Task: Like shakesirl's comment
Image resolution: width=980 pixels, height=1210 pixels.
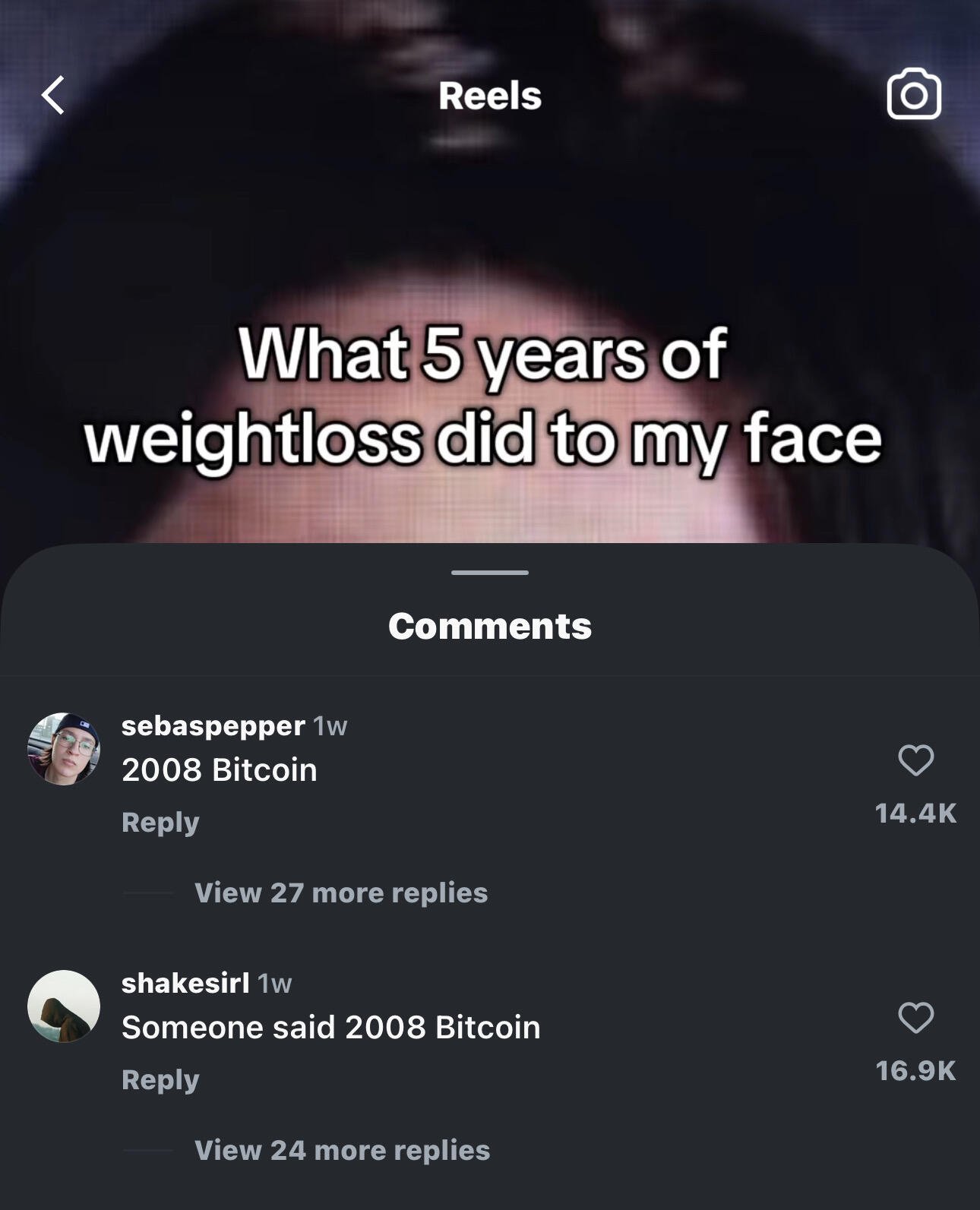Action: tap(915, 1017)
